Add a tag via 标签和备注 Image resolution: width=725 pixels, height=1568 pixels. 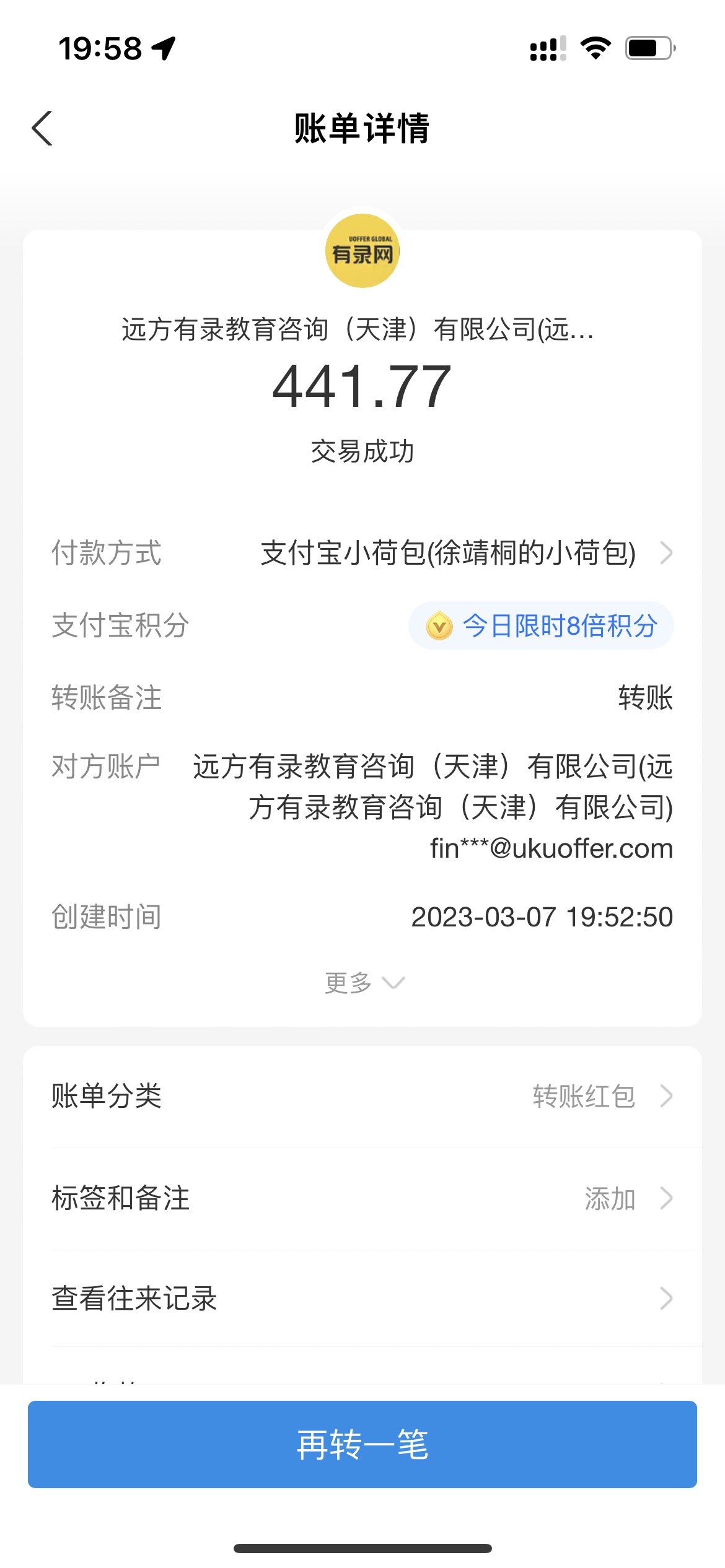pos(362,1198)
